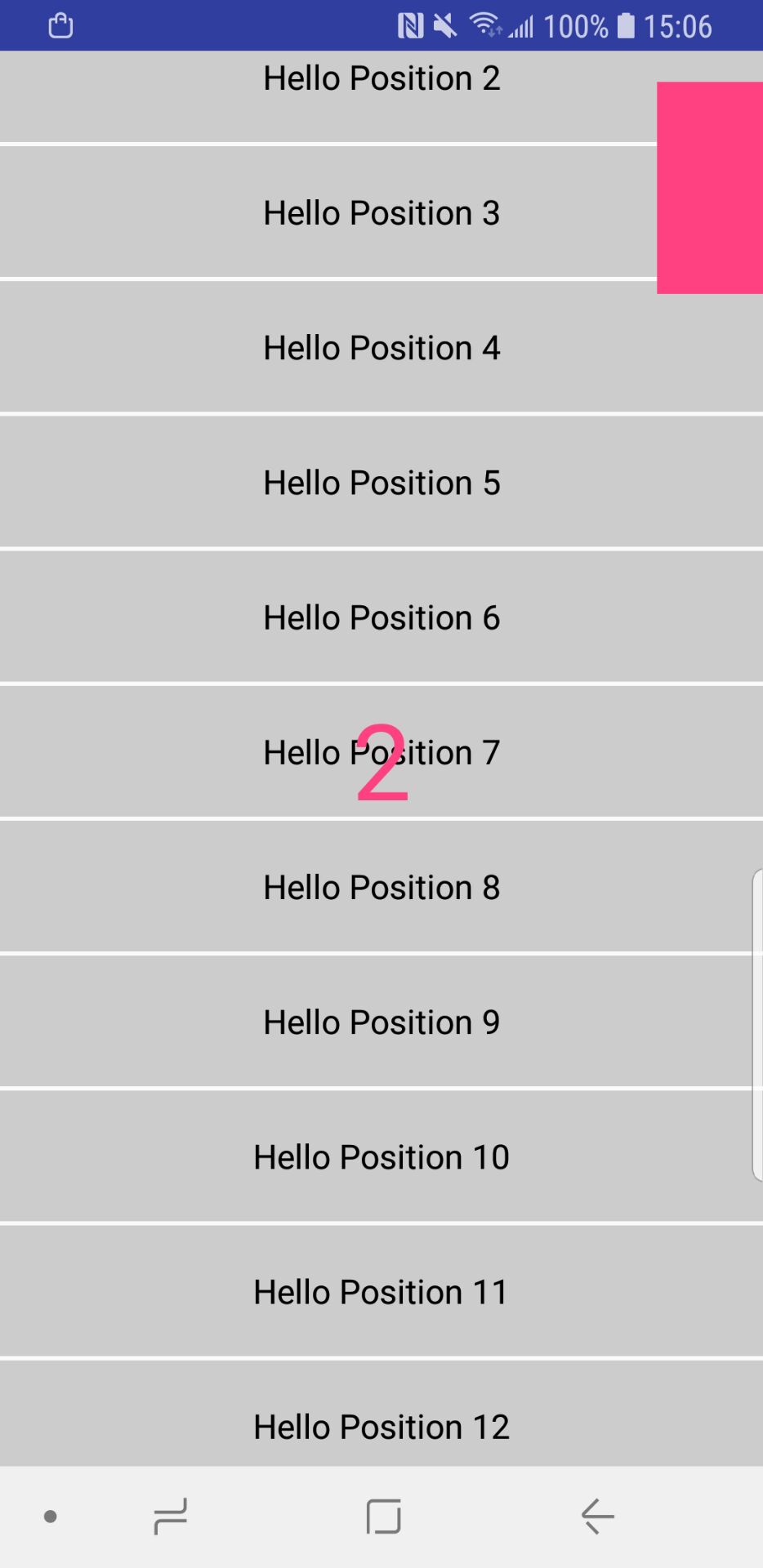This screenshot has height=1568, width=763.
Task: Tap the Hello Position 10 row
Action: (x=381, y=1156)
